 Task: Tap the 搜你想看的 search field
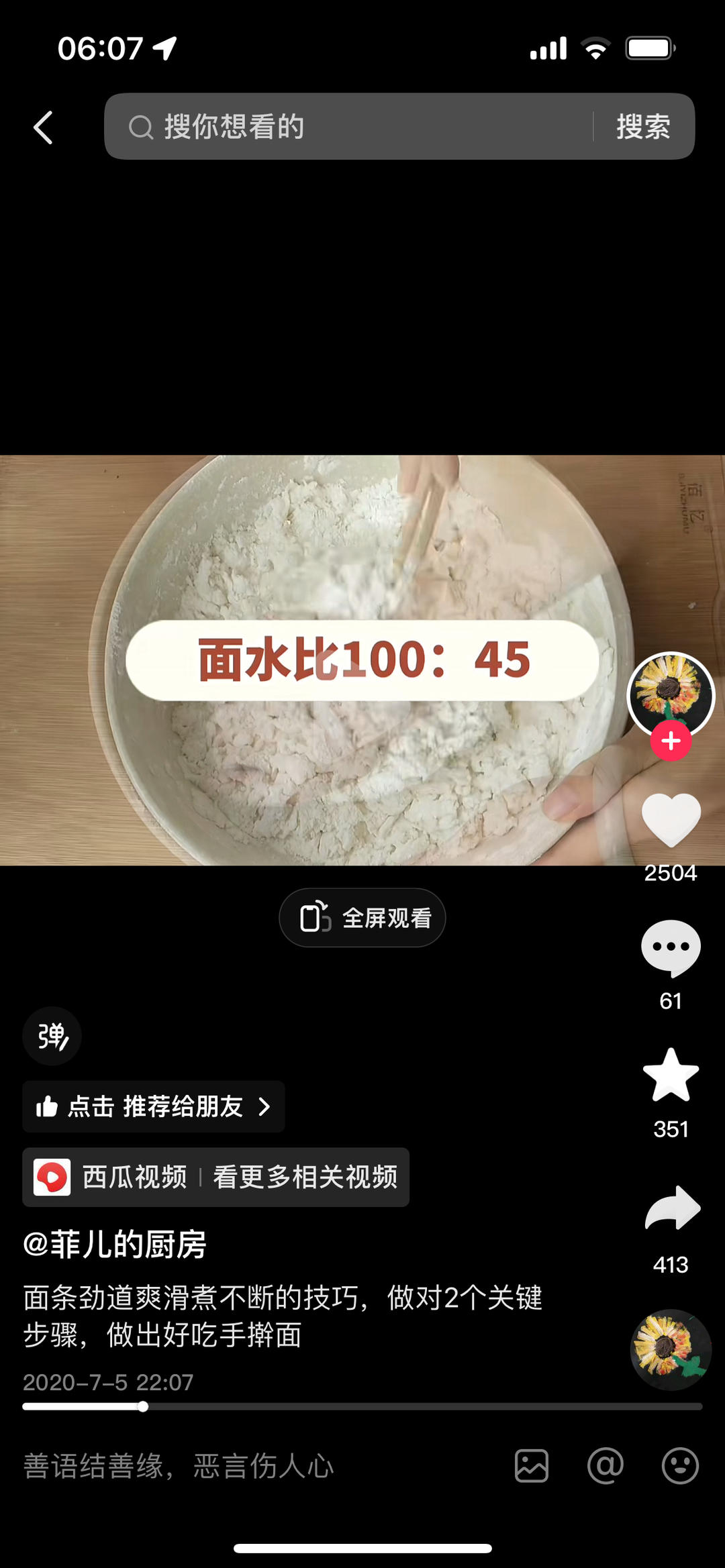(349, 127)
